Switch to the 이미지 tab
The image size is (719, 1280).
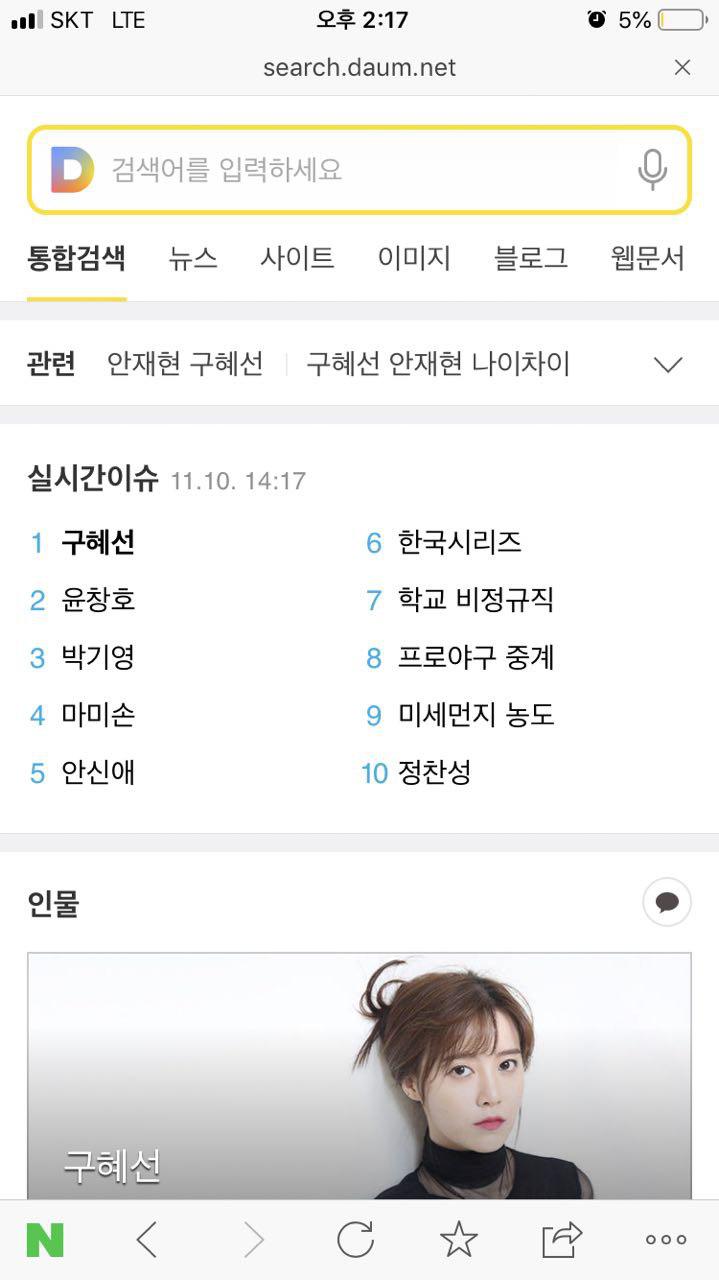pyautogui.click(x=414, y=258)
